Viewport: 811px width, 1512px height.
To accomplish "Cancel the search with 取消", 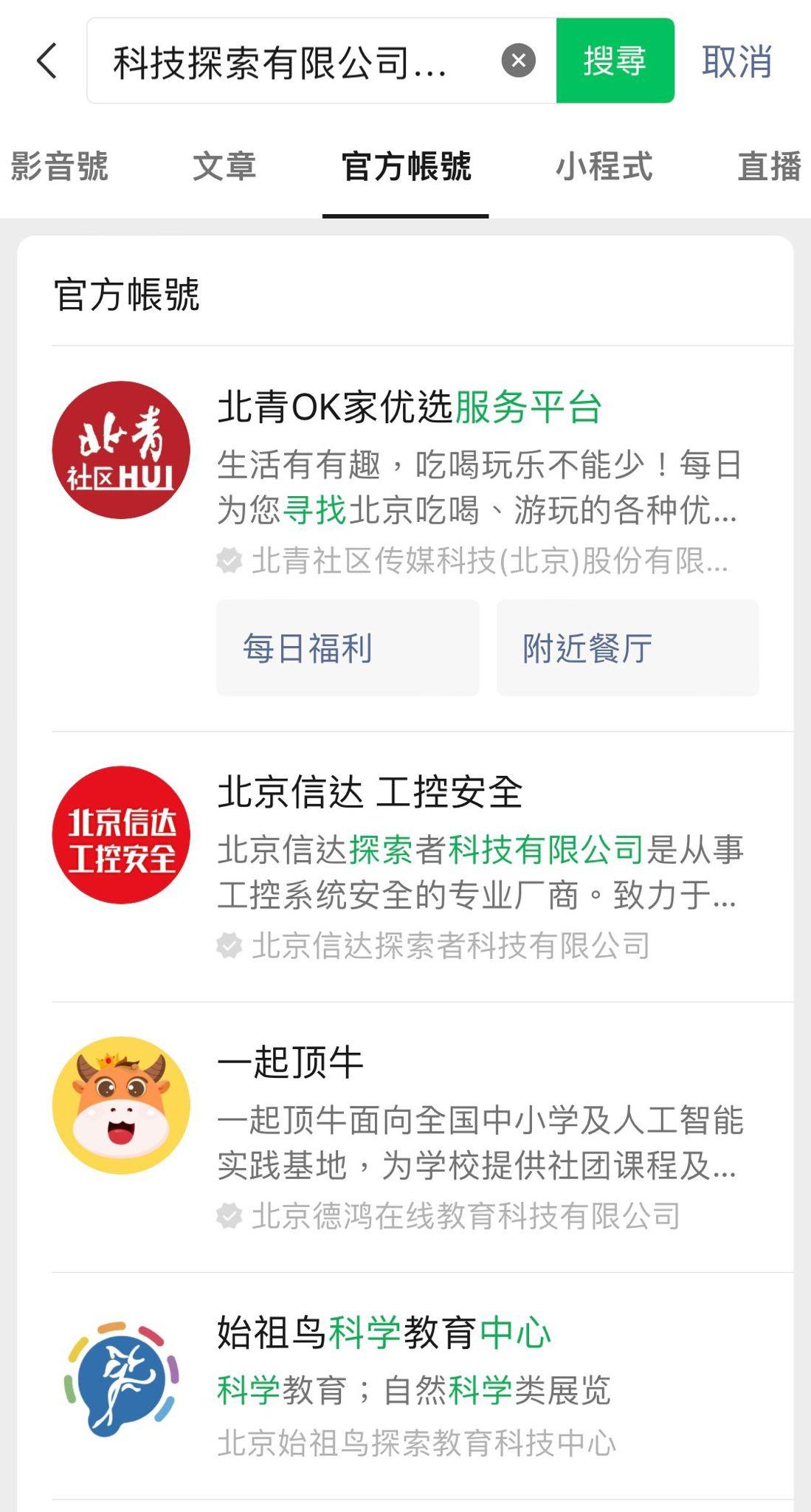I will [x=736, y=61].
